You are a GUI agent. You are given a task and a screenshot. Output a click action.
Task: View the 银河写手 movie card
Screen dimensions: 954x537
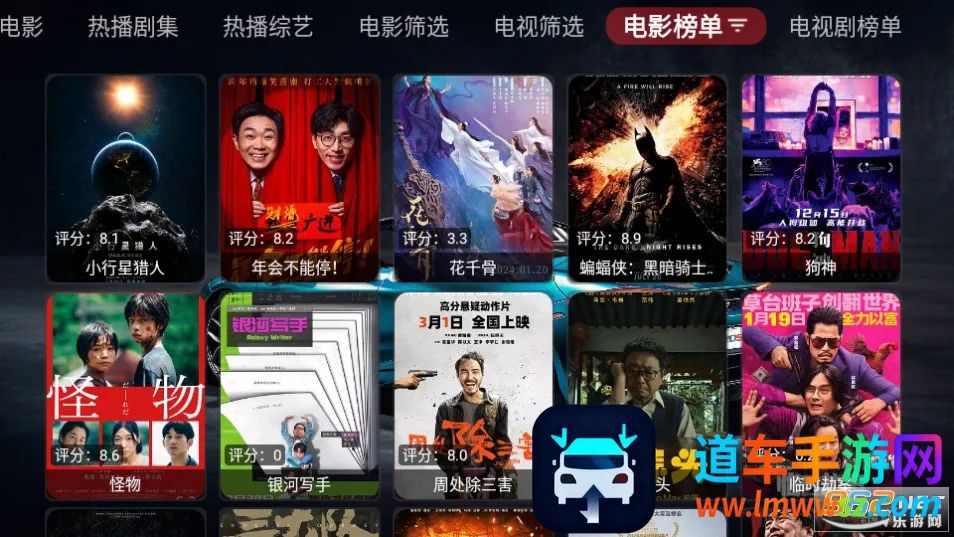(x=299, y=395)
